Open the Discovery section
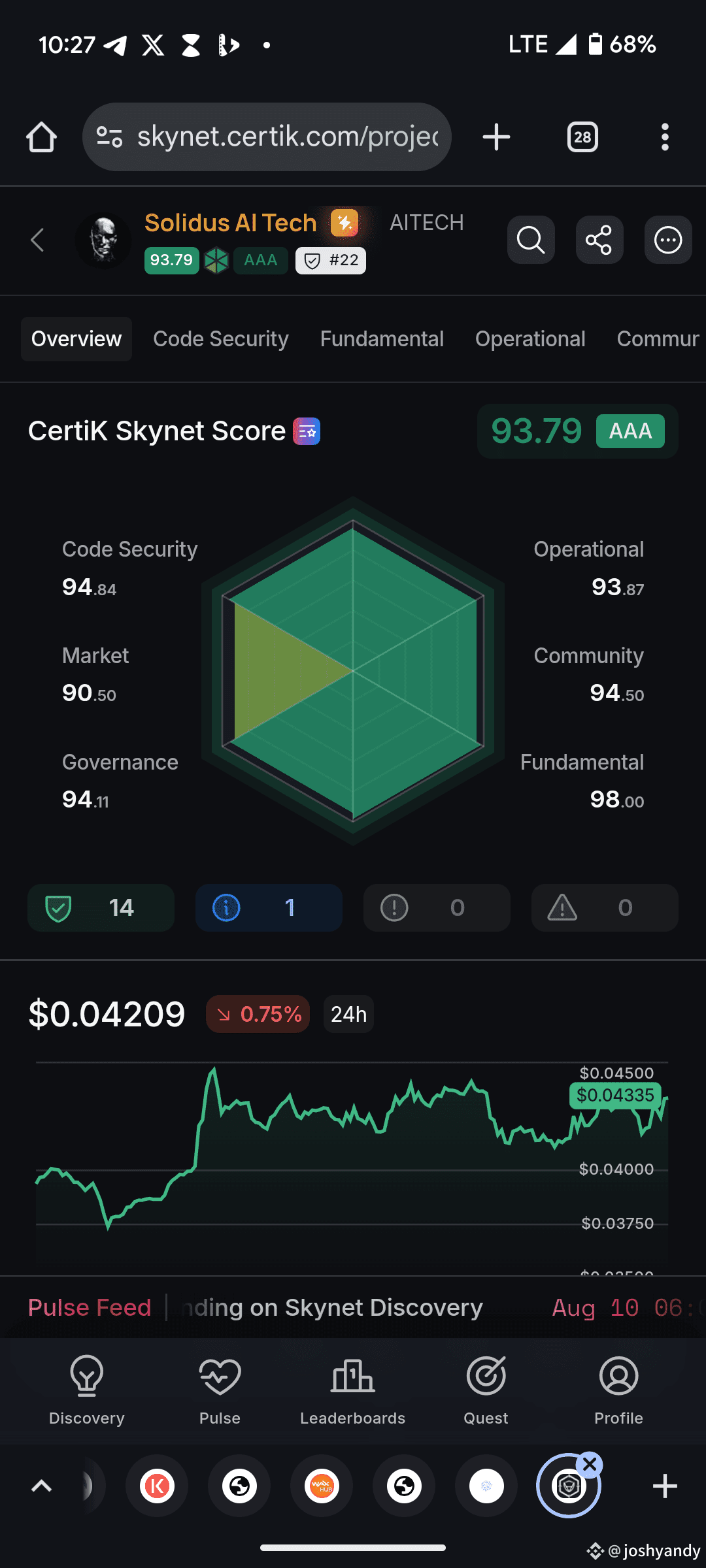The width and height of the screenshot is (706, 1568). [x=86, y=1390]
